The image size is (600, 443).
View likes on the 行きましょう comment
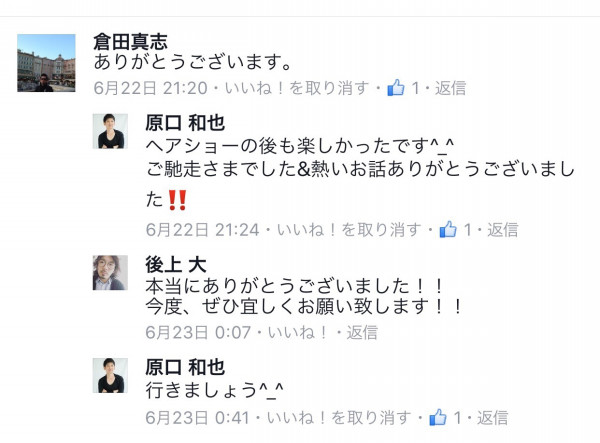[x=445, y=417]
